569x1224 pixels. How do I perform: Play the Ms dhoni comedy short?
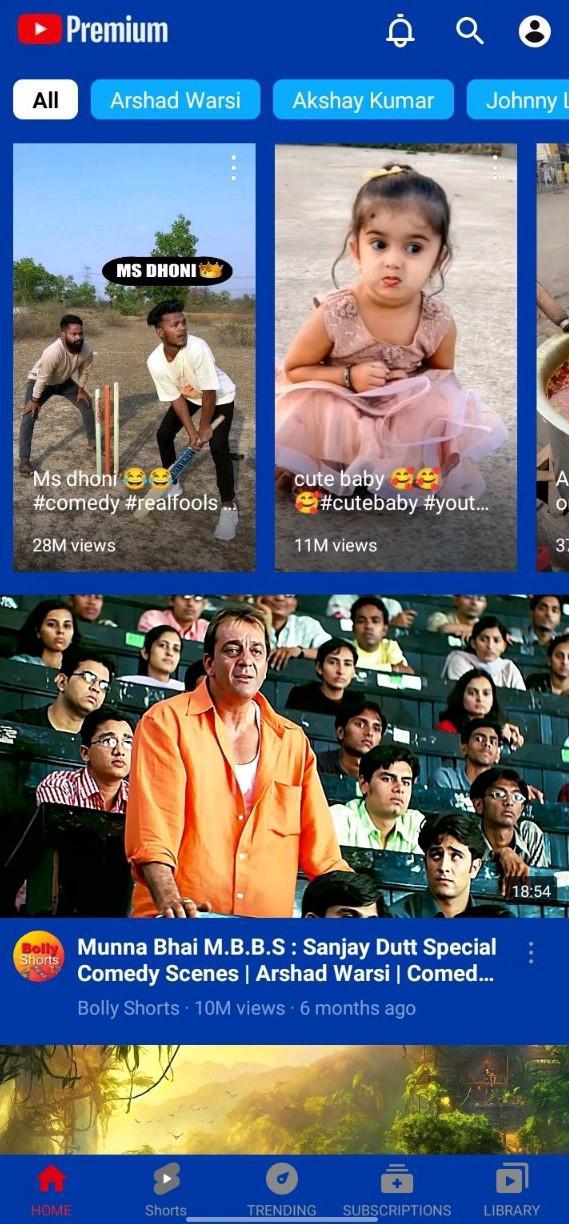(x=134, y=357)
